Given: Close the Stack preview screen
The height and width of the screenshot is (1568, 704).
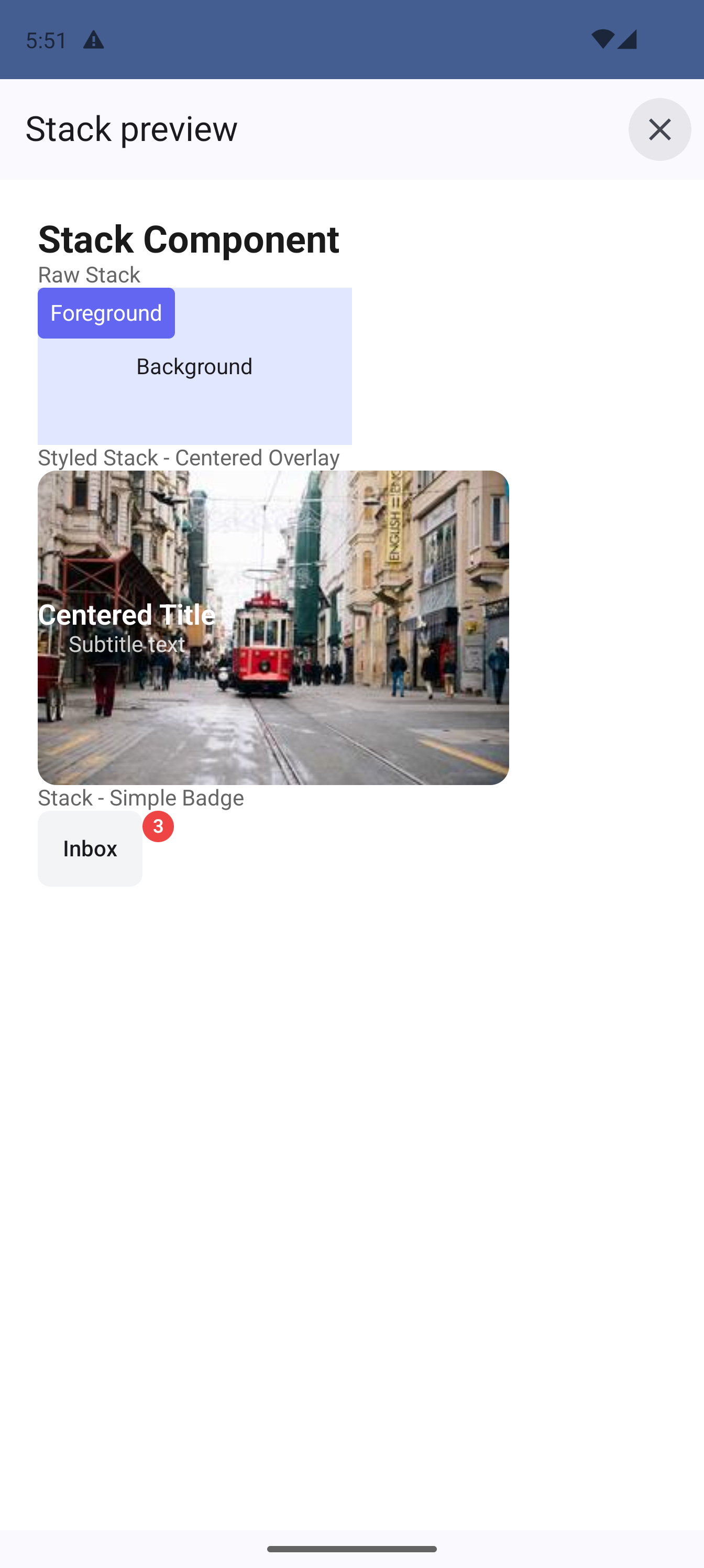Looking at the screenshot, I should 659,129.
